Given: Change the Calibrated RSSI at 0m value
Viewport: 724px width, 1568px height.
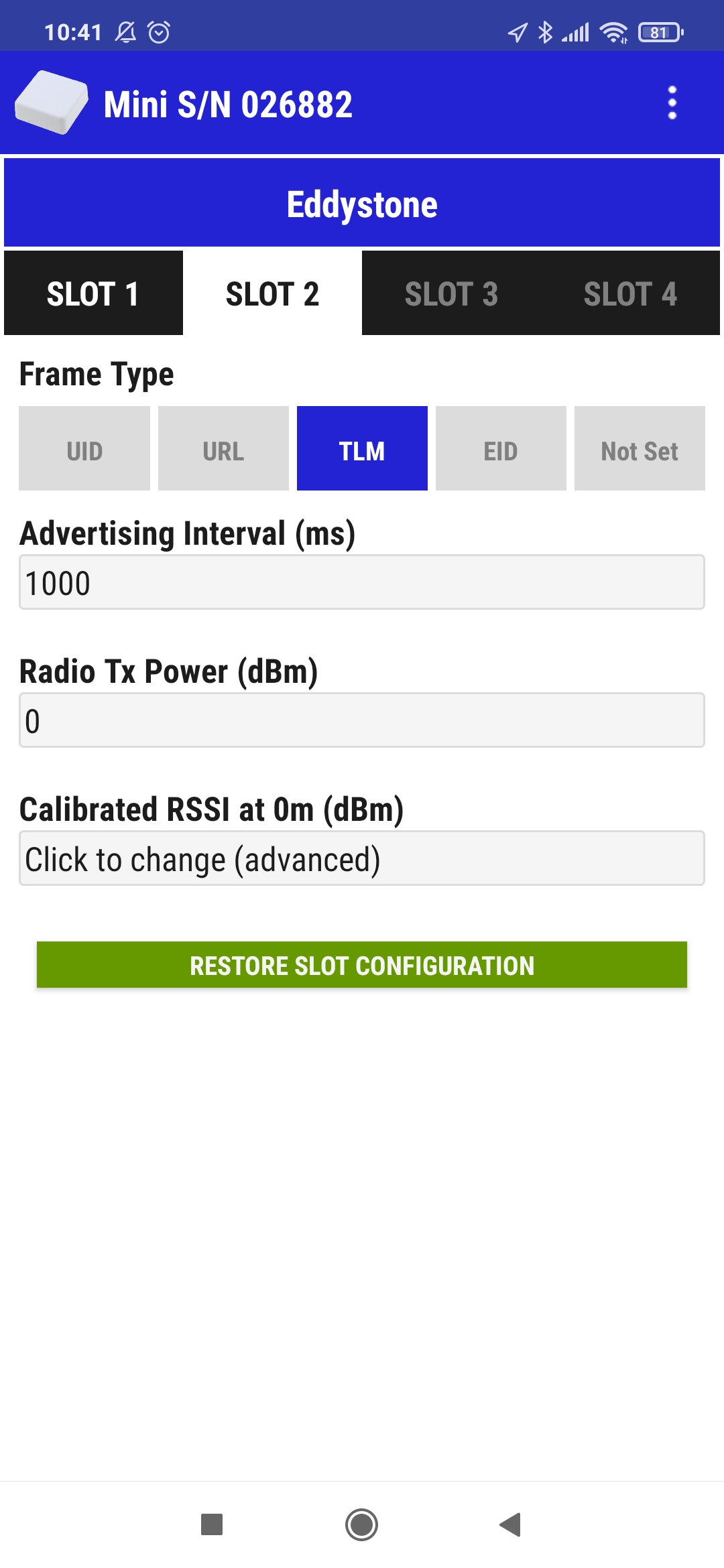Looking at the screenshot, I should (362, 858).
